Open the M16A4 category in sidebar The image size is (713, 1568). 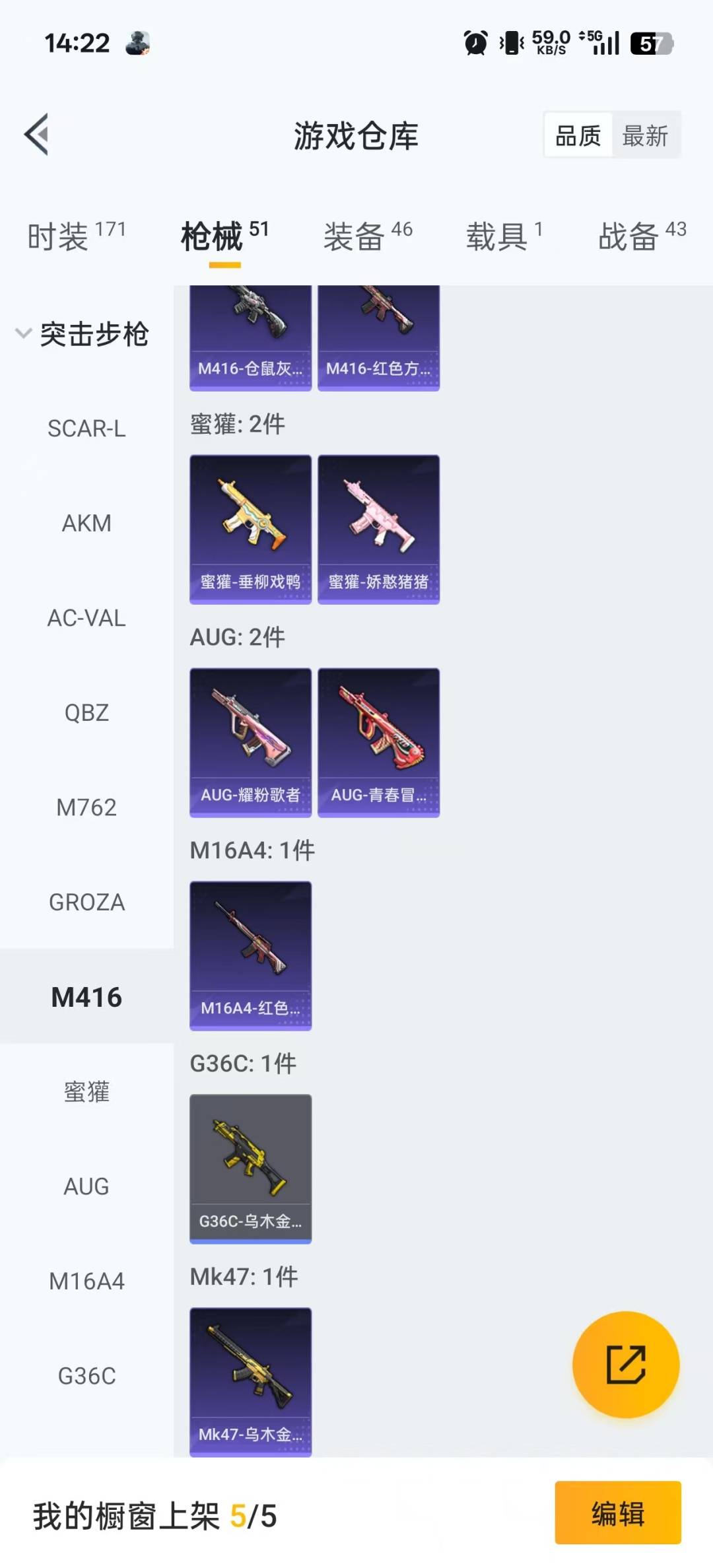(x=86, y=1281)
